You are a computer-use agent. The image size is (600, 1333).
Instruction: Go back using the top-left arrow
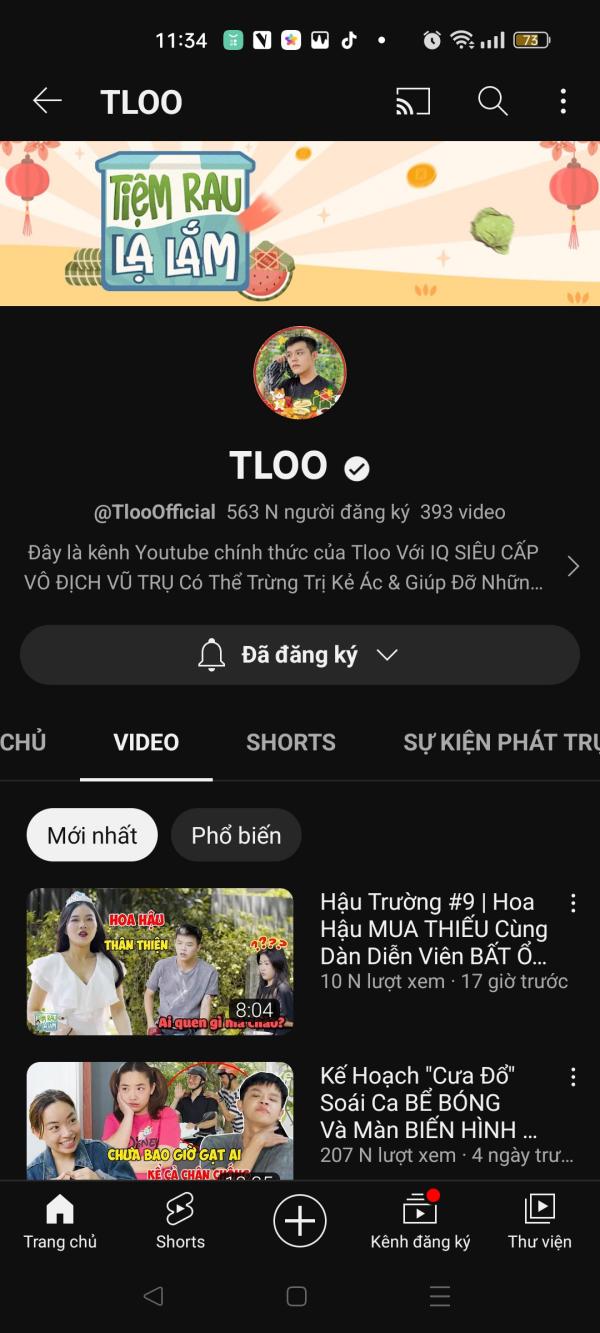click(47, 101)
